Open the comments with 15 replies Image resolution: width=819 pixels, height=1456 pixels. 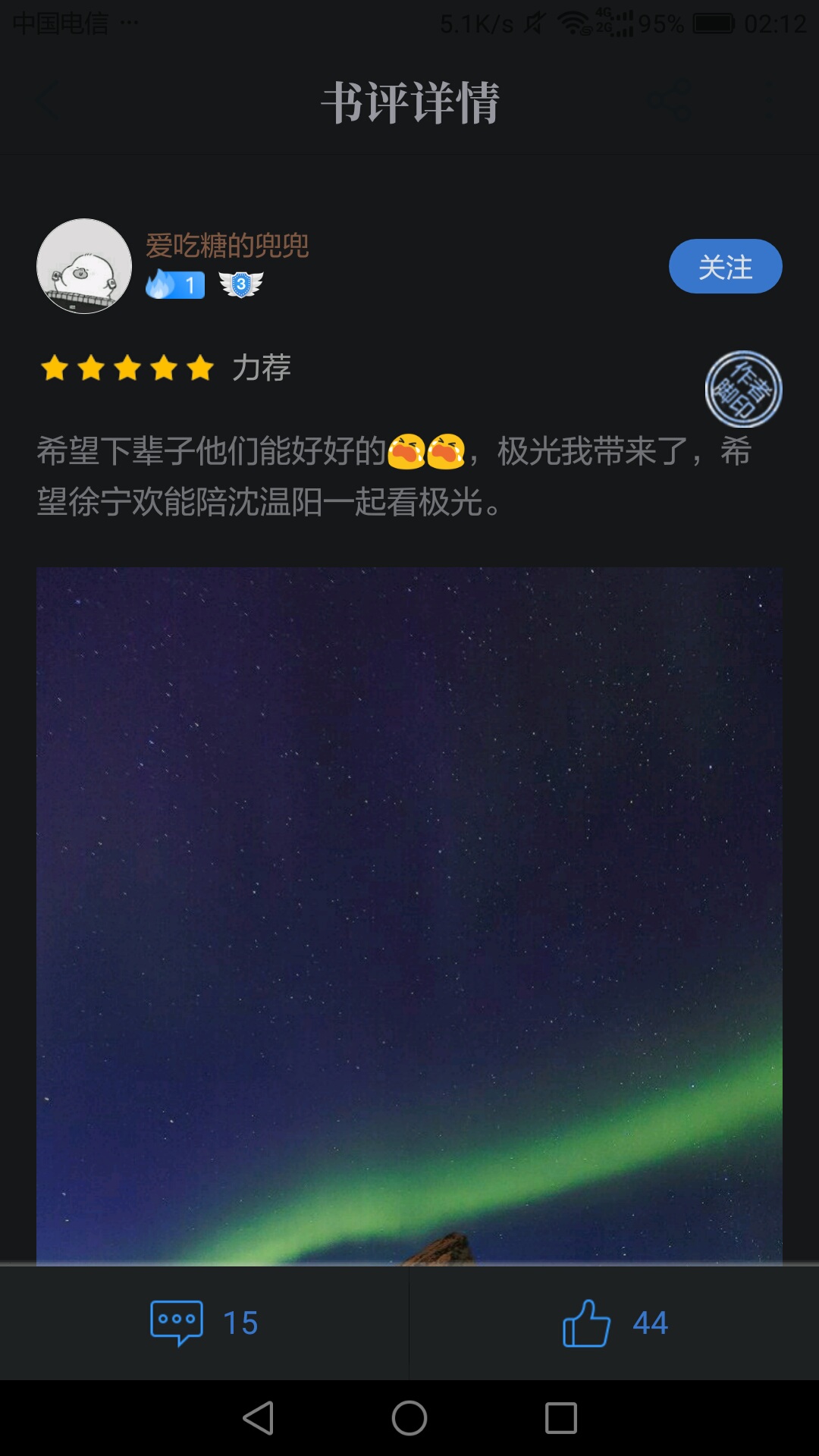(203, 1323)
